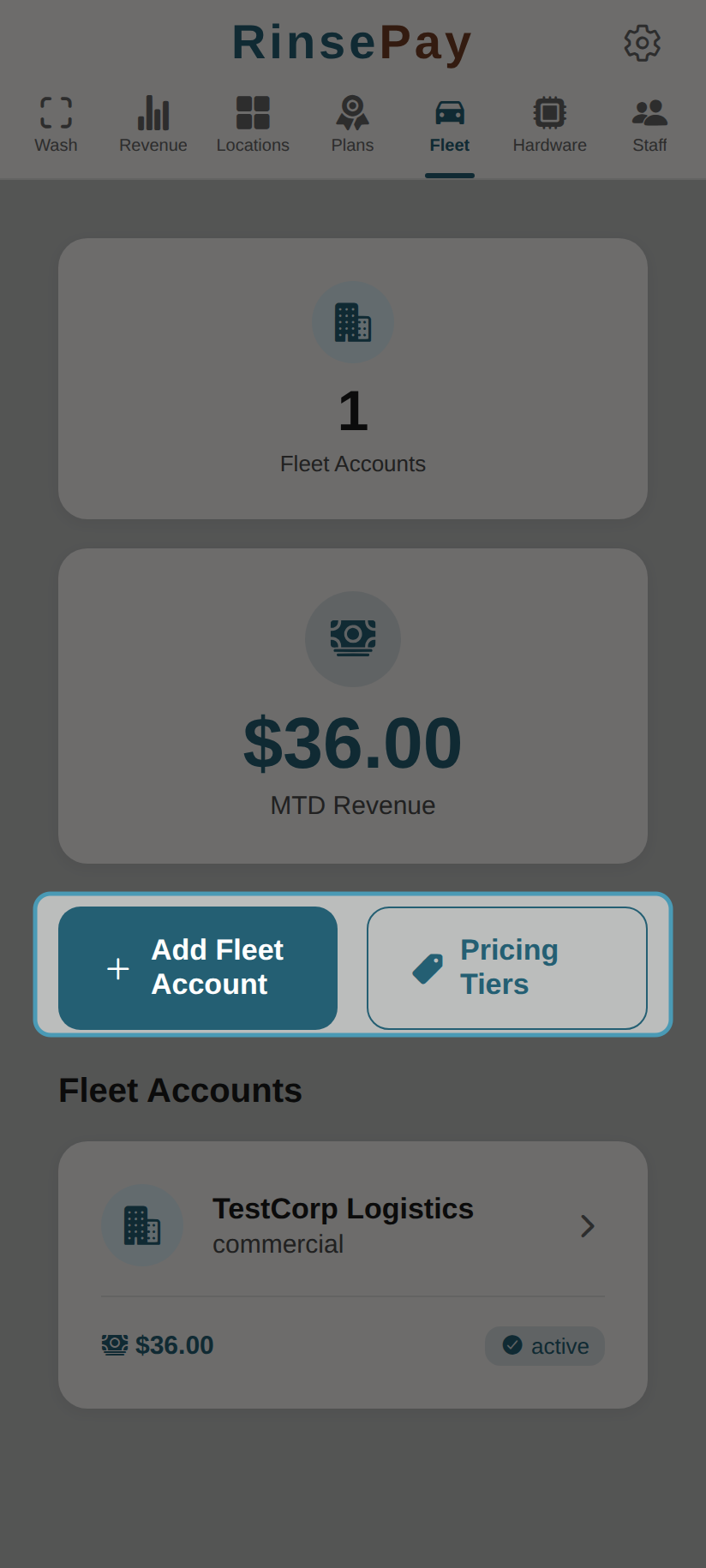Screen dimensions: 706x1568
Task: Open the Revenue bar chart icon
Action: click(153, 110)
